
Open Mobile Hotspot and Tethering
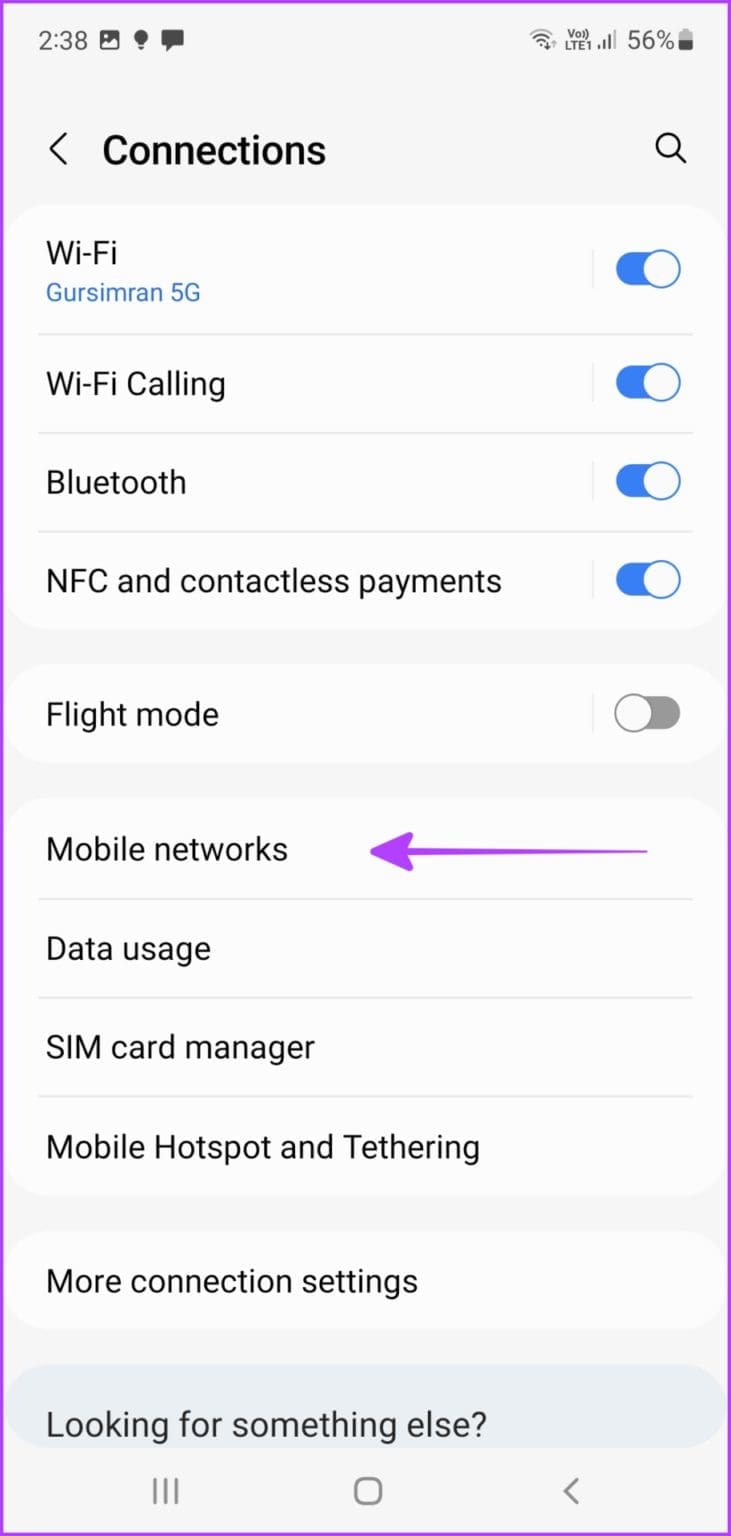[262, 1147]
